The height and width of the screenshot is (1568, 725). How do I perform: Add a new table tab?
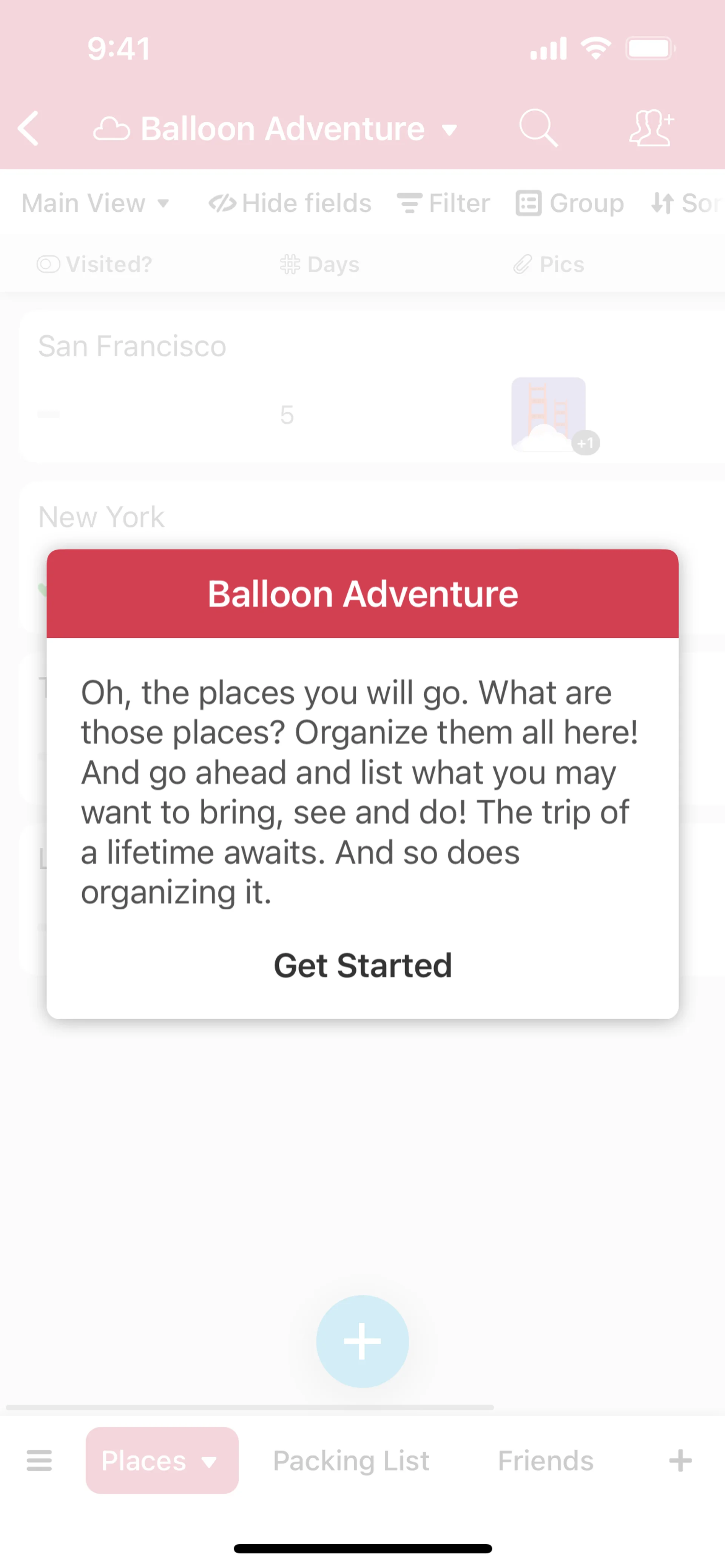tap(680, 1460)
